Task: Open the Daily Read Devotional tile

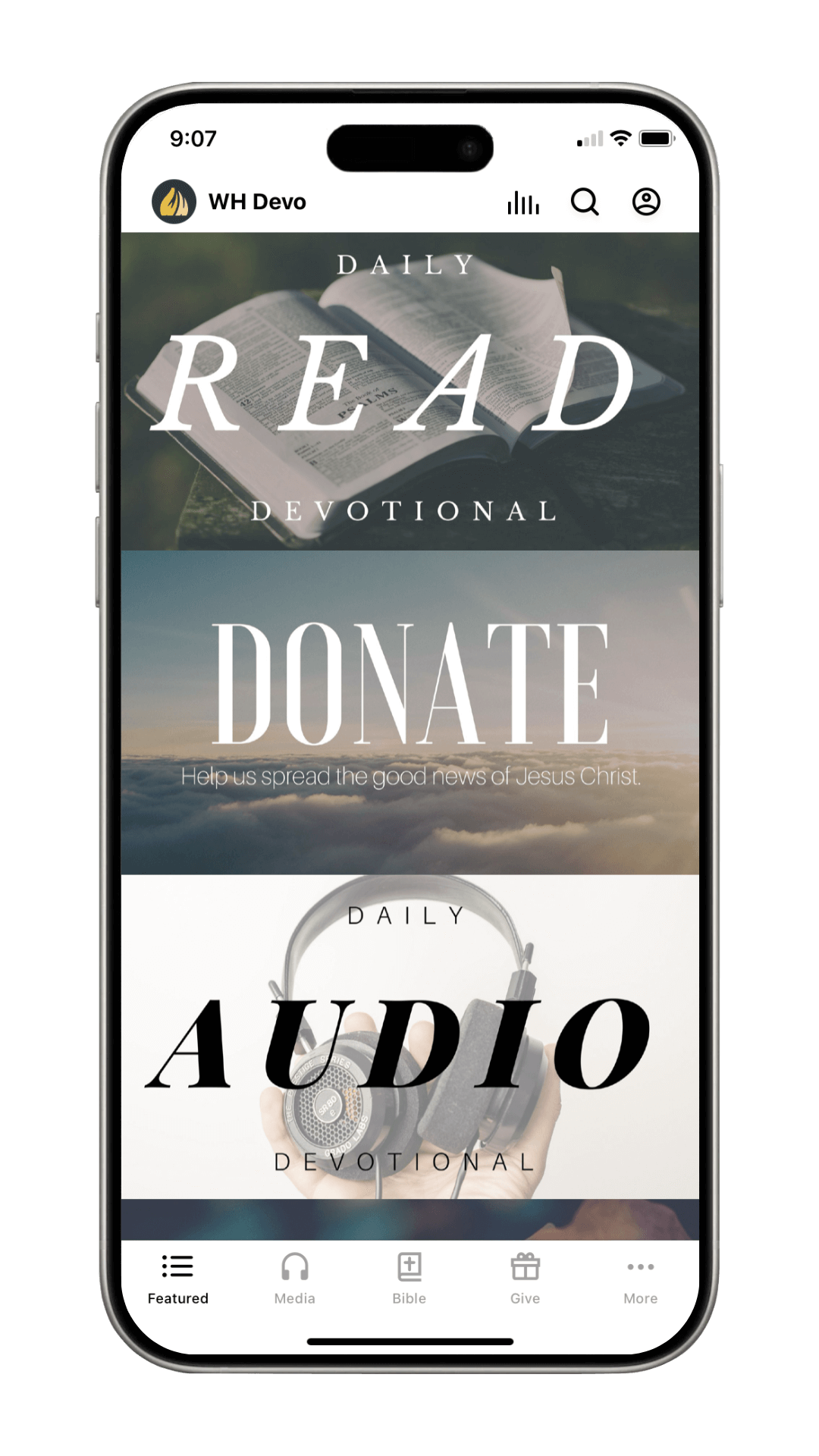Action: coord(409,391)
